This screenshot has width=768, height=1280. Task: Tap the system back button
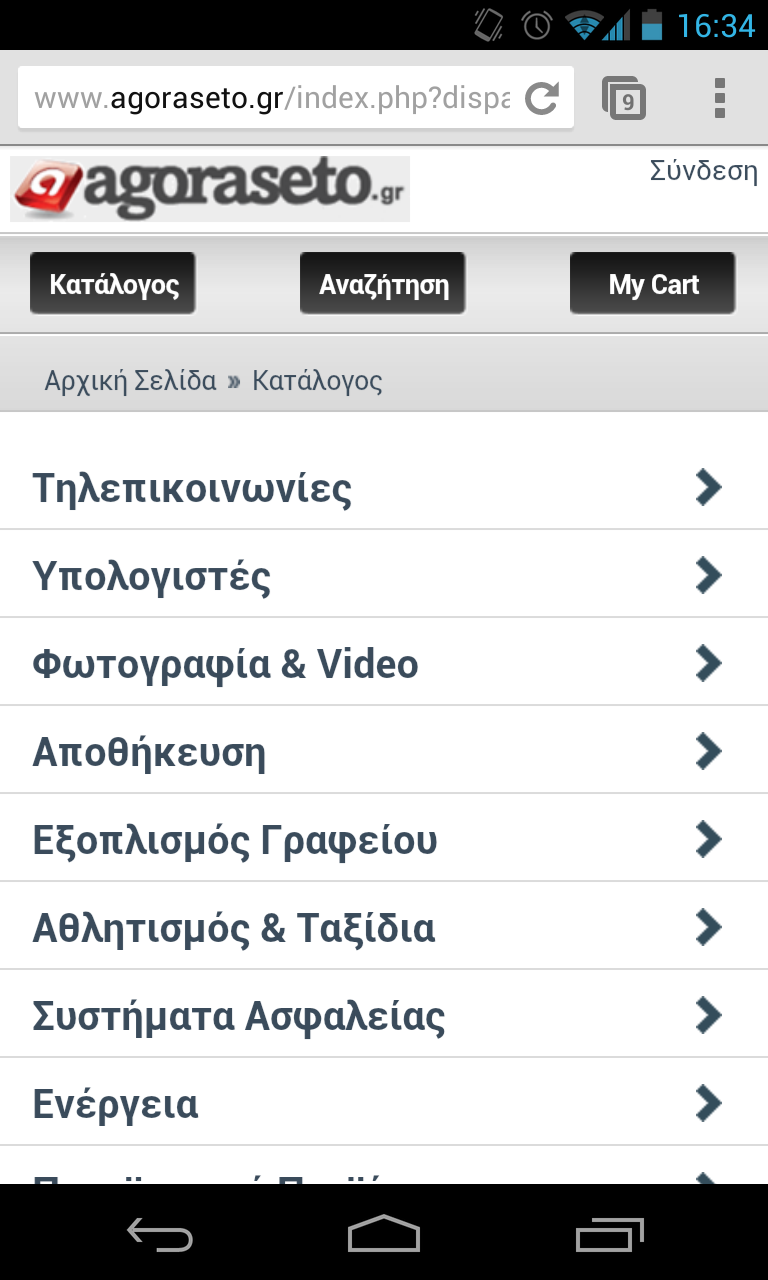(x=160, y=1234)
